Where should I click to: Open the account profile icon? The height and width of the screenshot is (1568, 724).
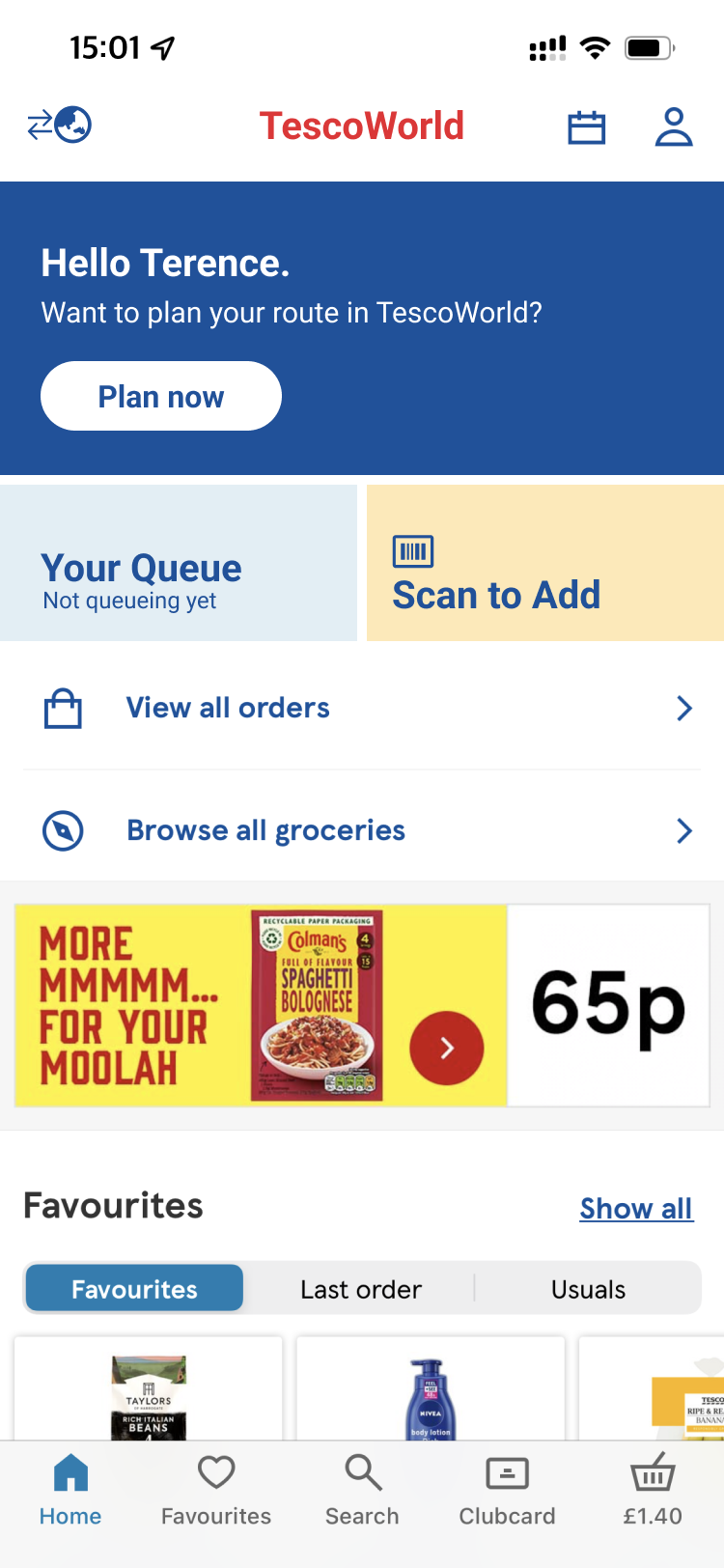[x=674, y=127]
